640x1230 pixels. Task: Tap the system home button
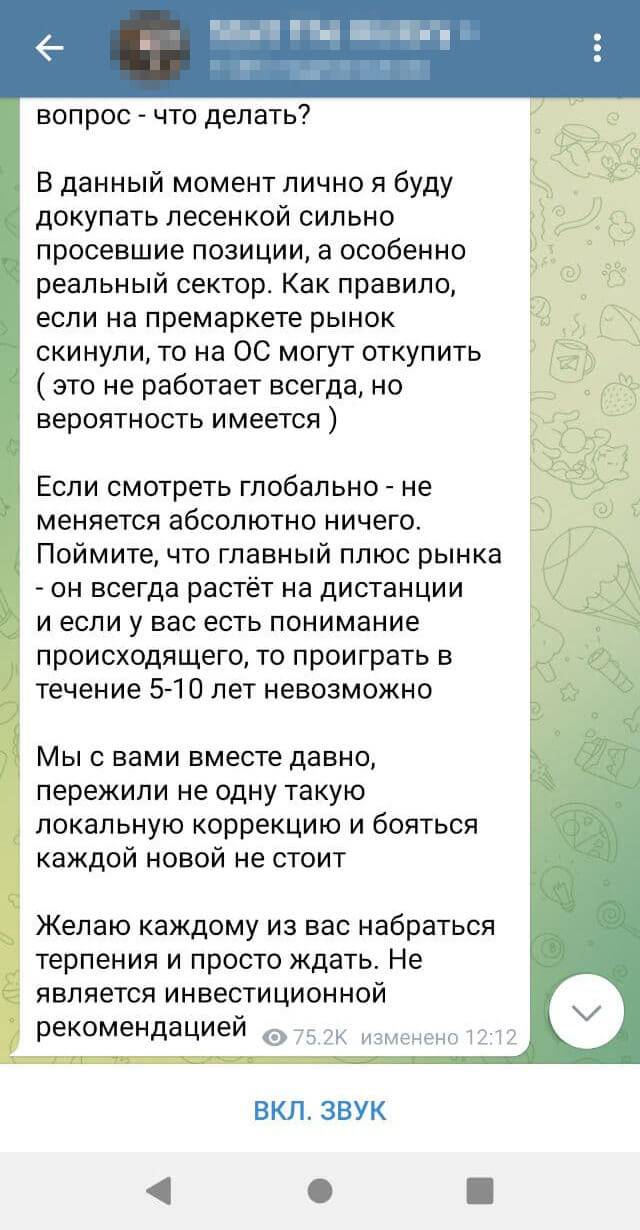[x=320, y=1190]
